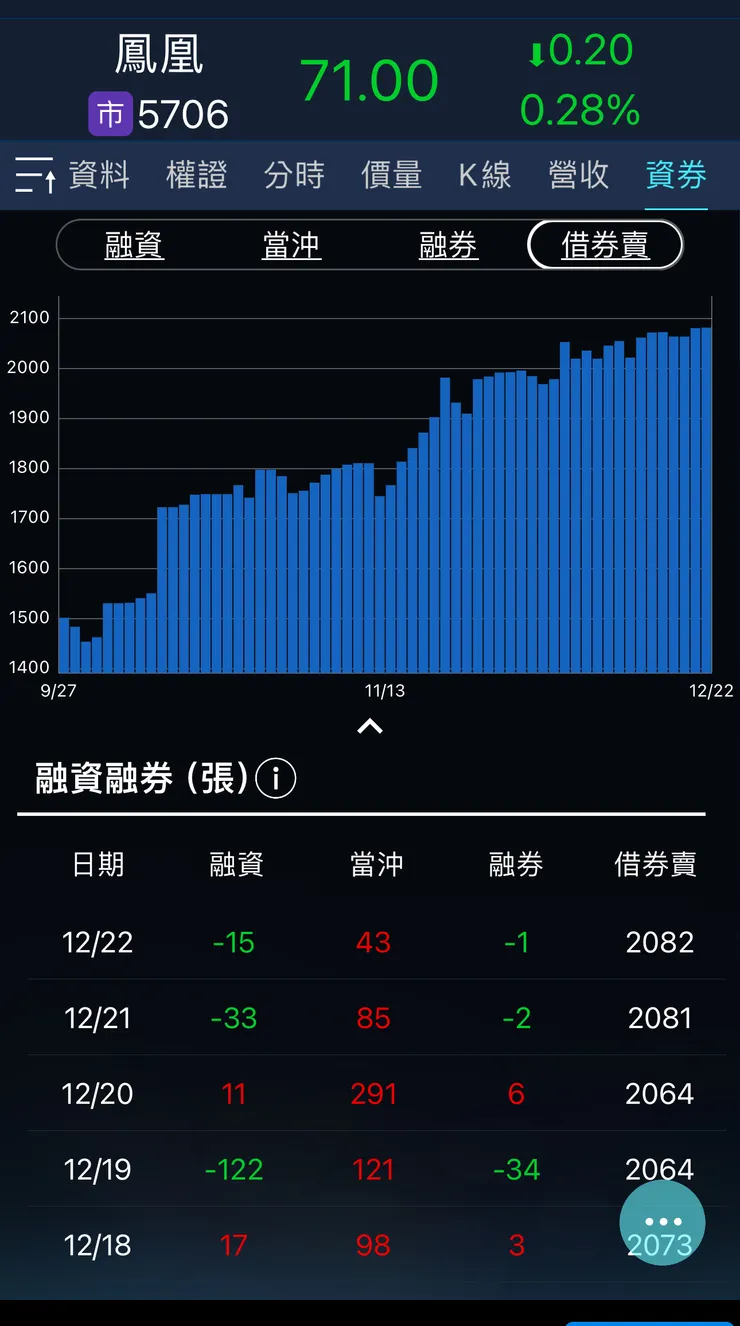Select the 借券賣 segmented option
The width and height of the screenshot is (740, 1326).
604,244
